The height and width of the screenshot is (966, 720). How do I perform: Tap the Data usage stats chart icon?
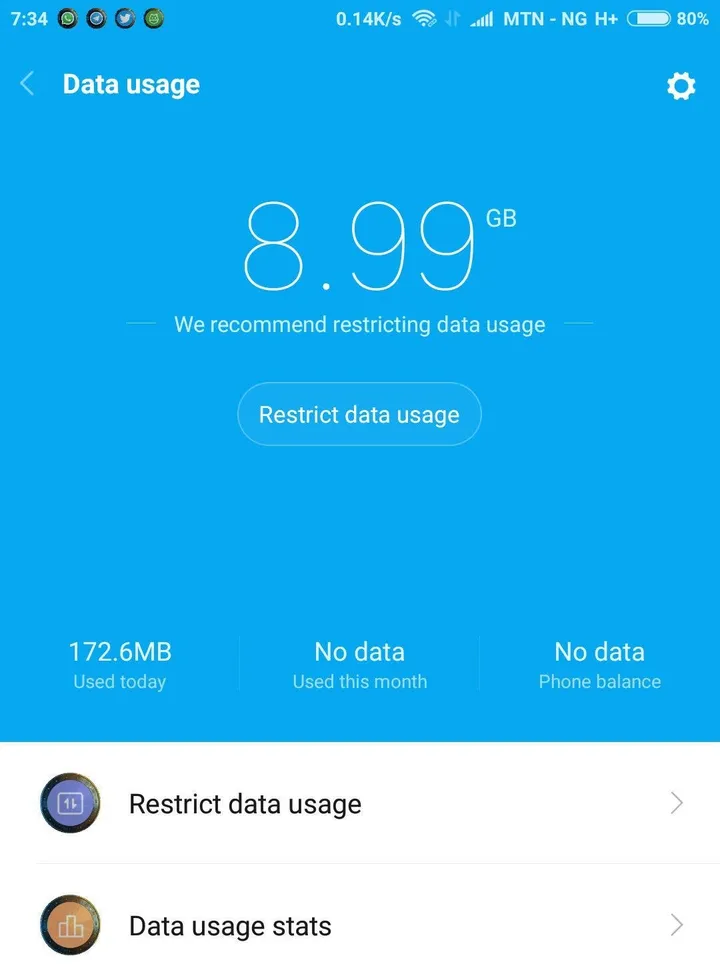point(68,925)
